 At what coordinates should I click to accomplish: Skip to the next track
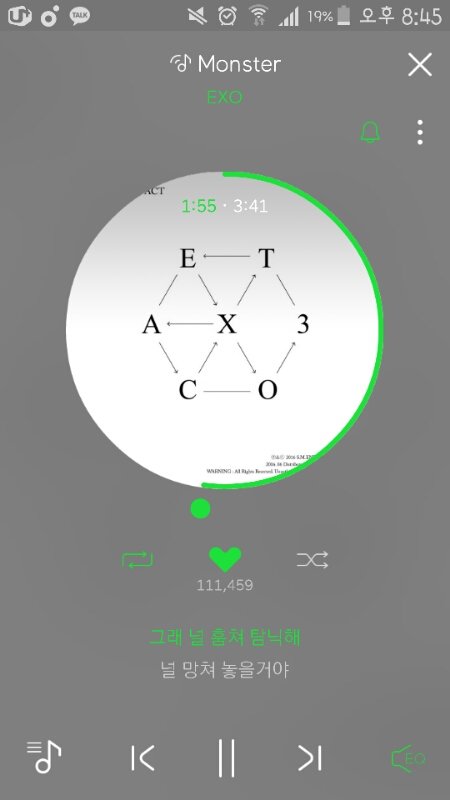coord(310,758)
